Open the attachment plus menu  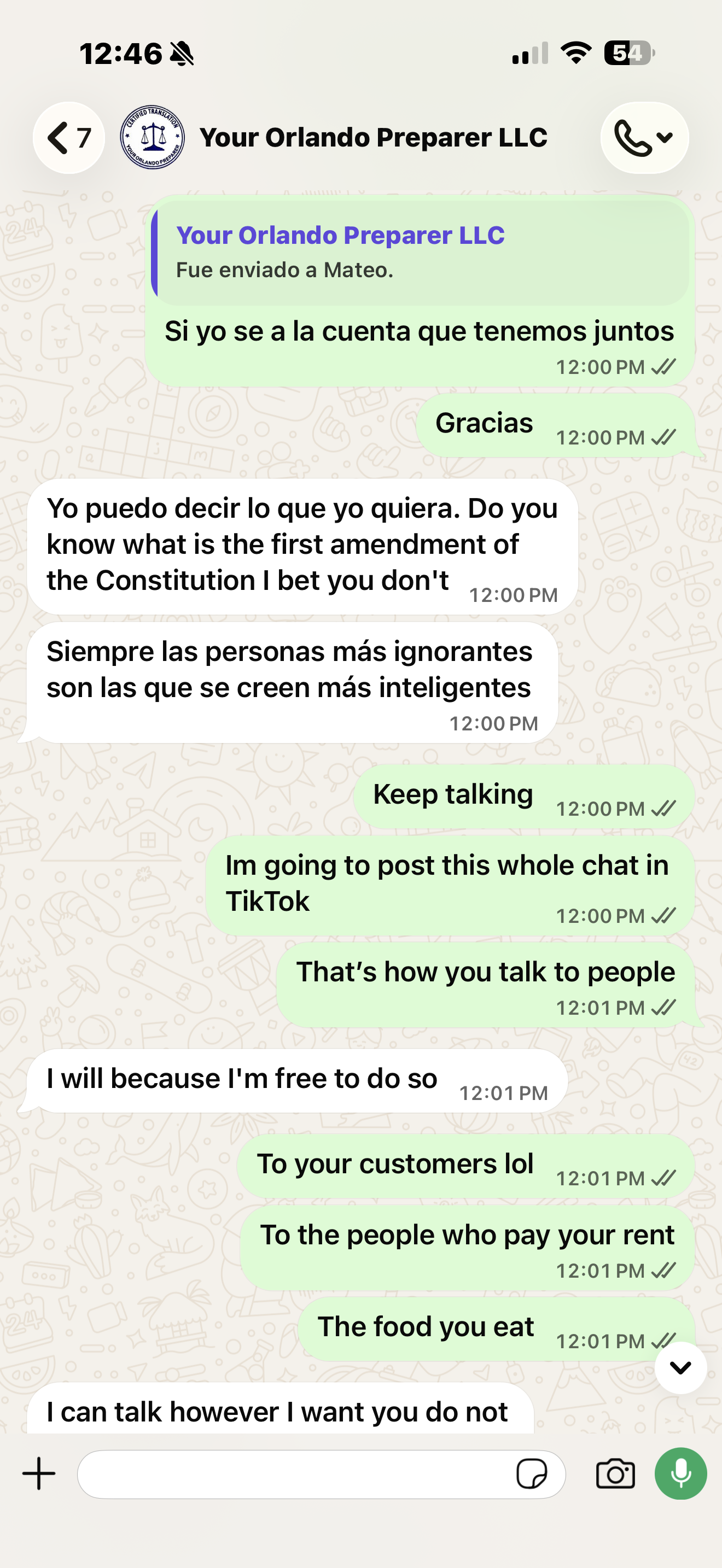[x=39, y=1473]
